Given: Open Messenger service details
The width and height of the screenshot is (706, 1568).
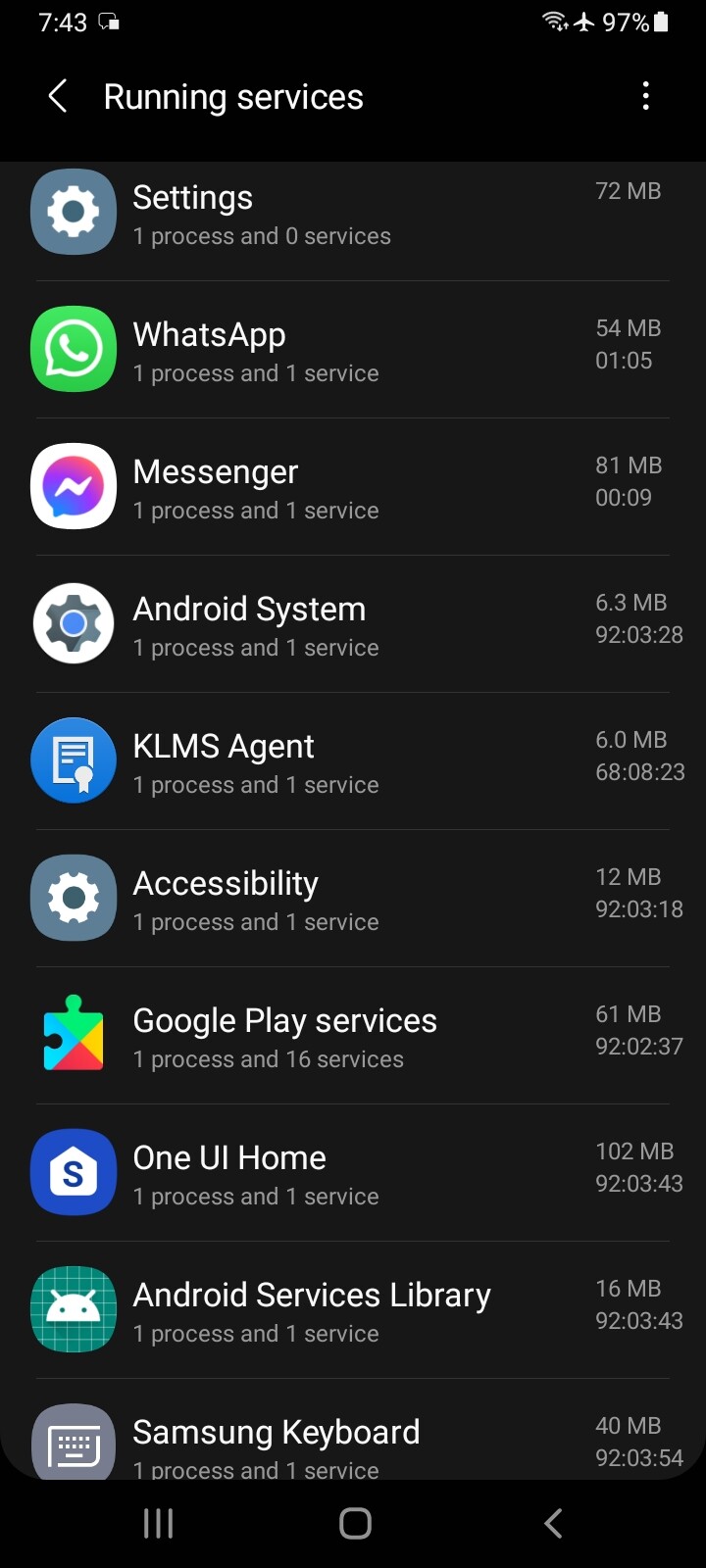Looking at the screenshot, I should (353, 487).
